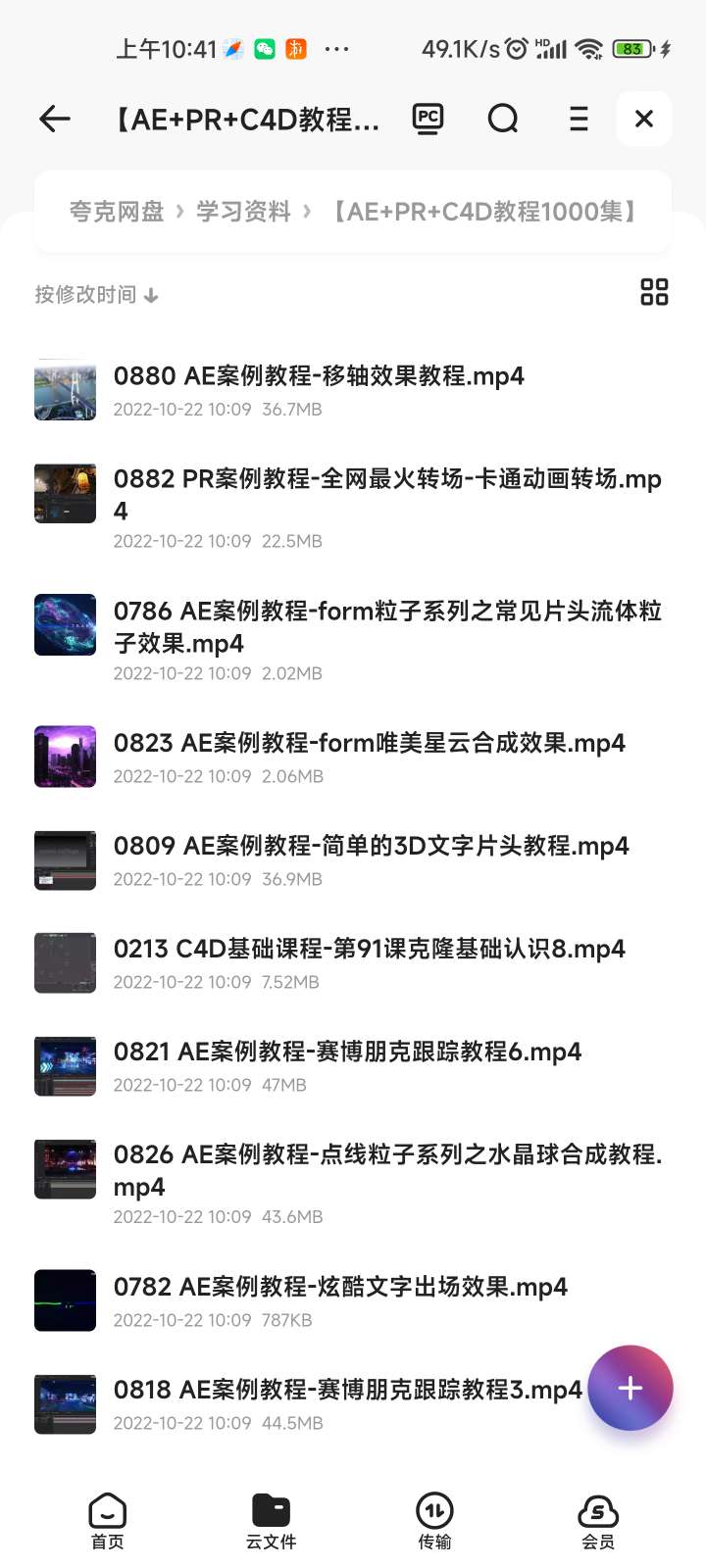Switch to the 会员 tab

click(598, 1521)
